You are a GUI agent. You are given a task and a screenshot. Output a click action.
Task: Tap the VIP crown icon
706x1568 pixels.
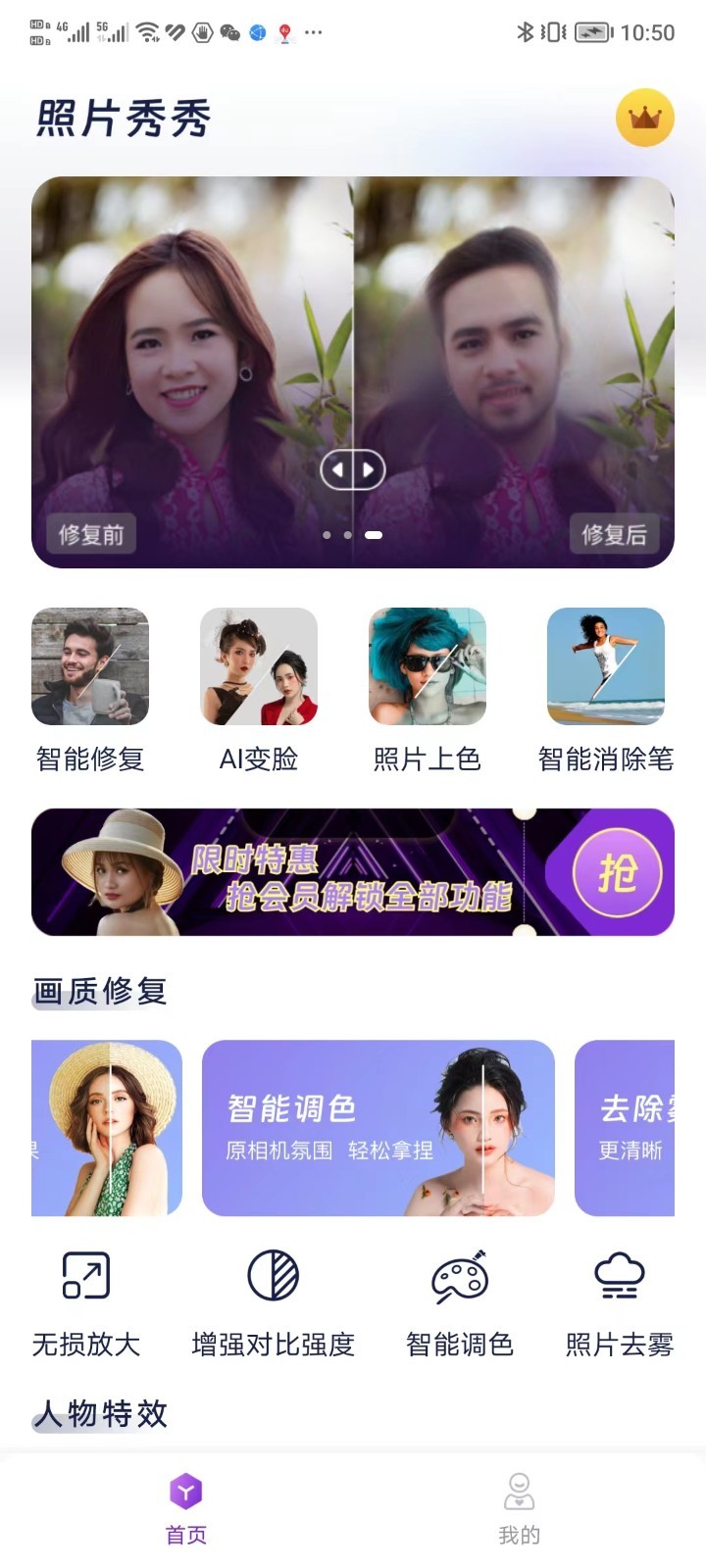644,118
